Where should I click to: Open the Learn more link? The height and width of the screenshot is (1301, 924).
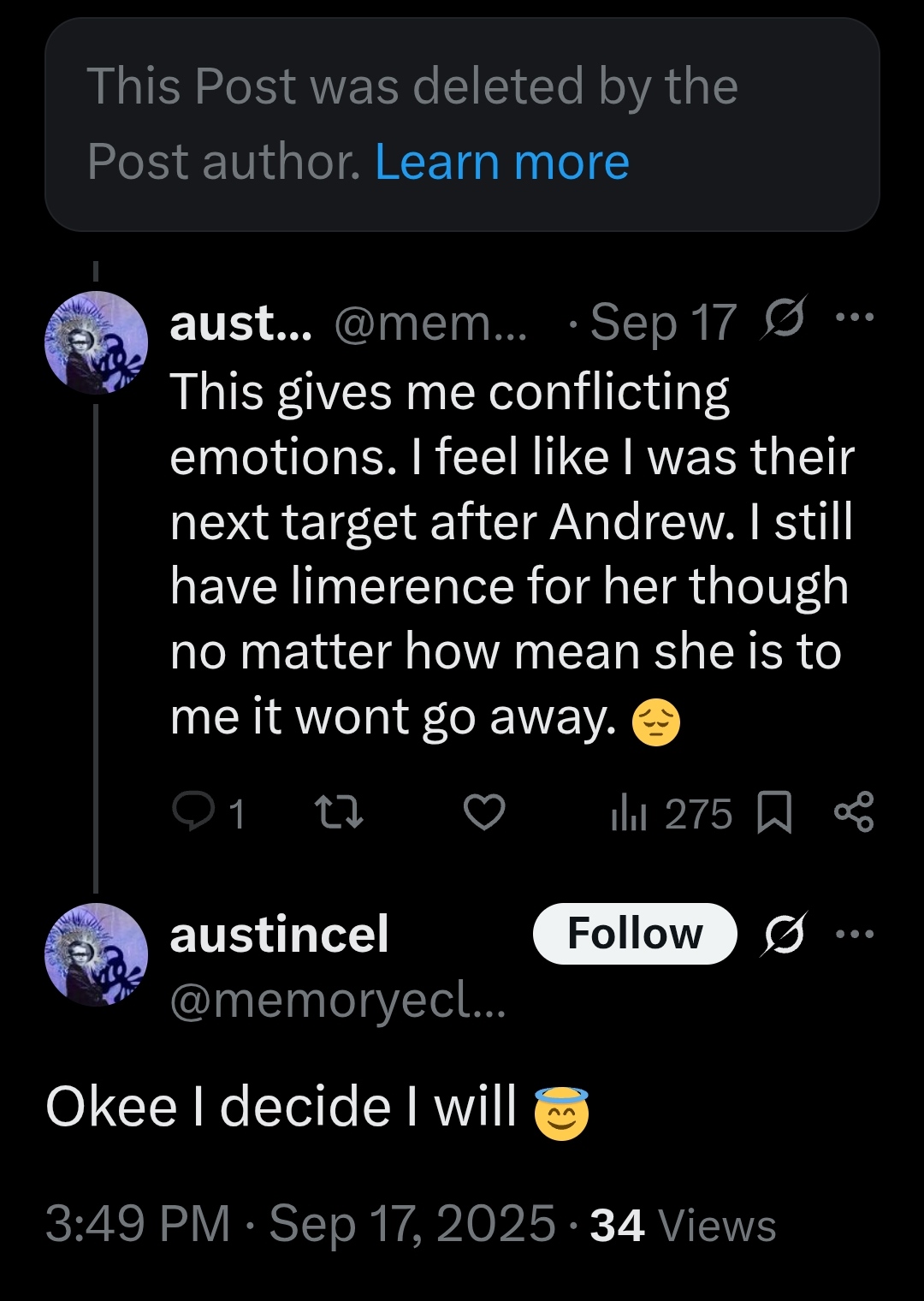[501, 162]
